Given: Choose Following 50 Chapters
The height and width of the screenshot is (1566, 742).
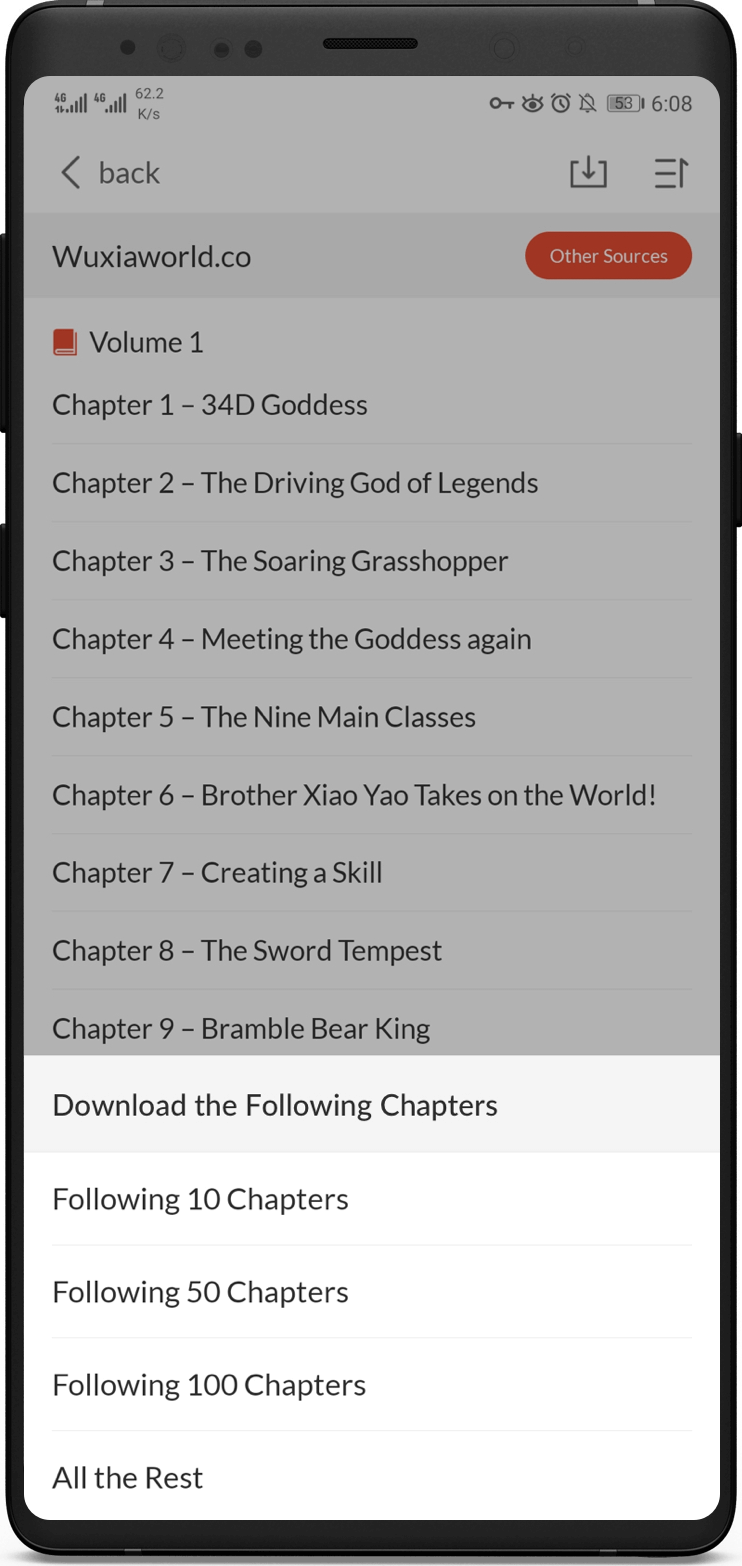Looking at the screenshot, I should pos(200,1291).
